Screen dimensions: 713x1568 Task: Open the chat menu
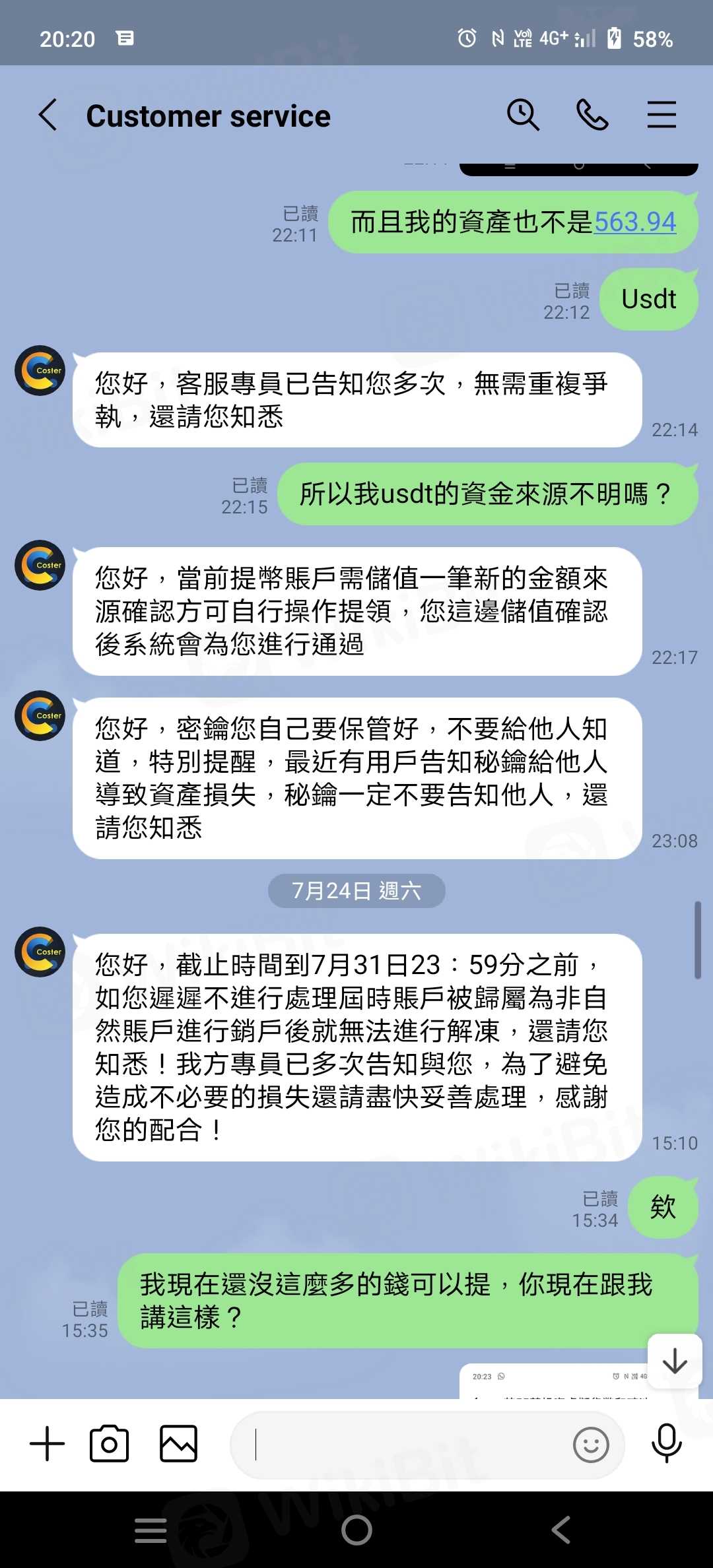662,115
